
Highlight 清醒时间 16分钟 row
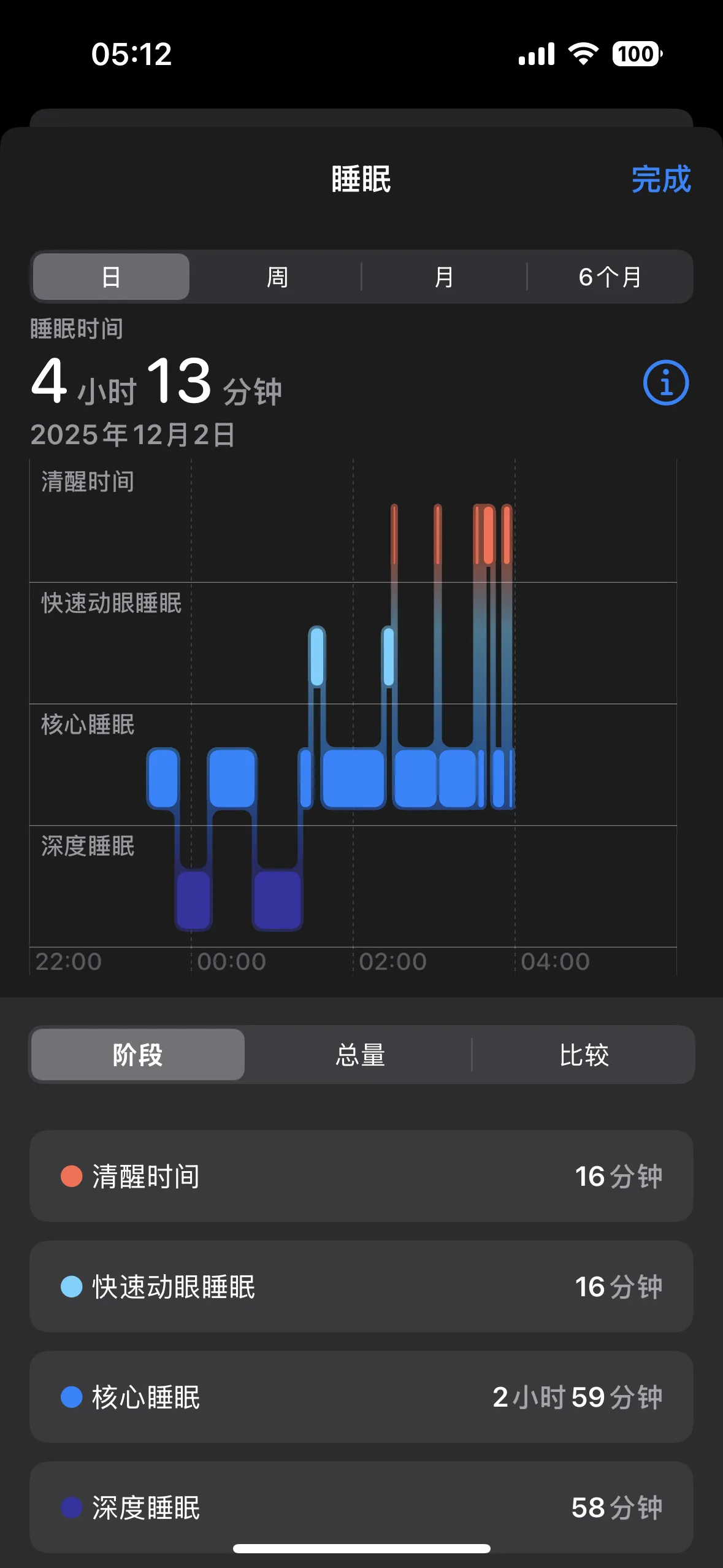[361, 1176]
